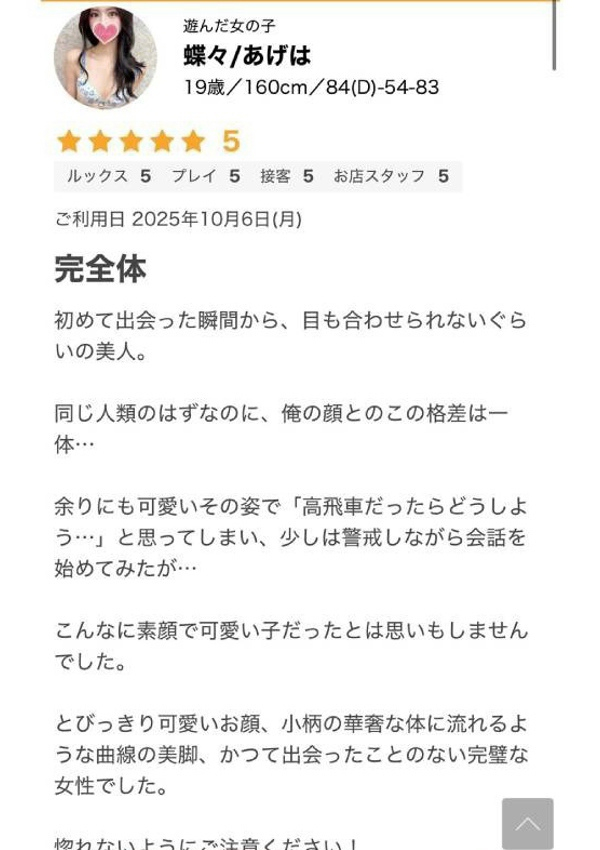Screen dimensions: 600x850
Task: Tap the scroll-to-top arrow button
Action: coord(527,823)
